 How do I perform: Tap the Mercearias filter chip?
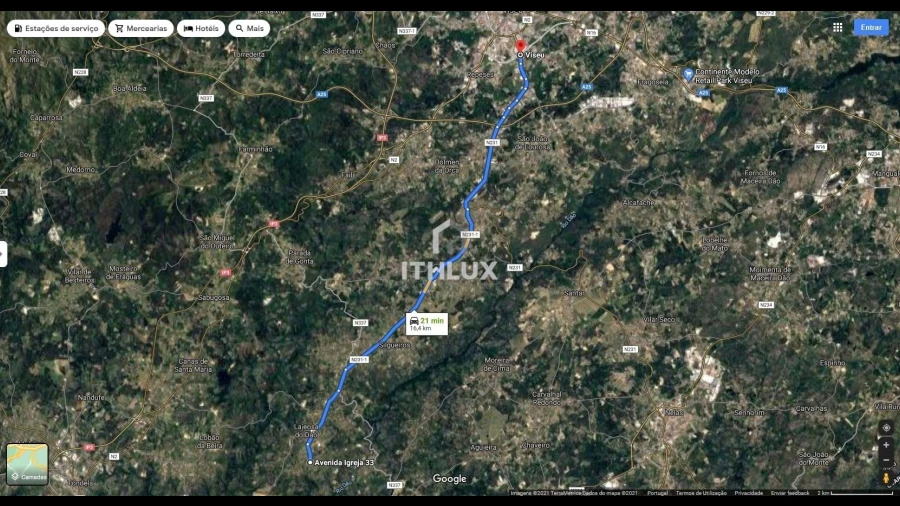141,28
